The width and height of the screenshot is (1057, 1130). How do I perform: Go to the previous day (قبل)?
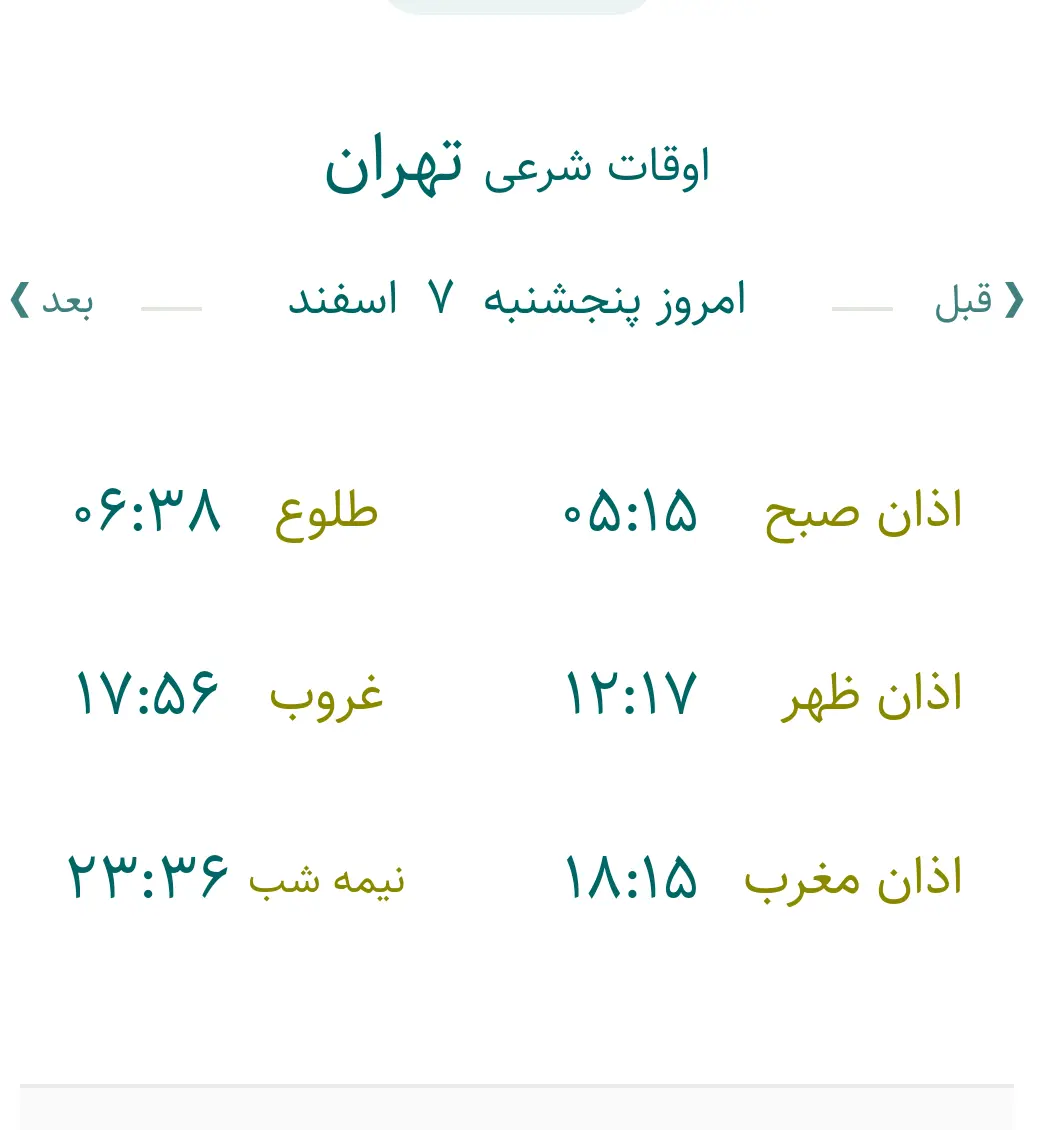click(978, 300)
